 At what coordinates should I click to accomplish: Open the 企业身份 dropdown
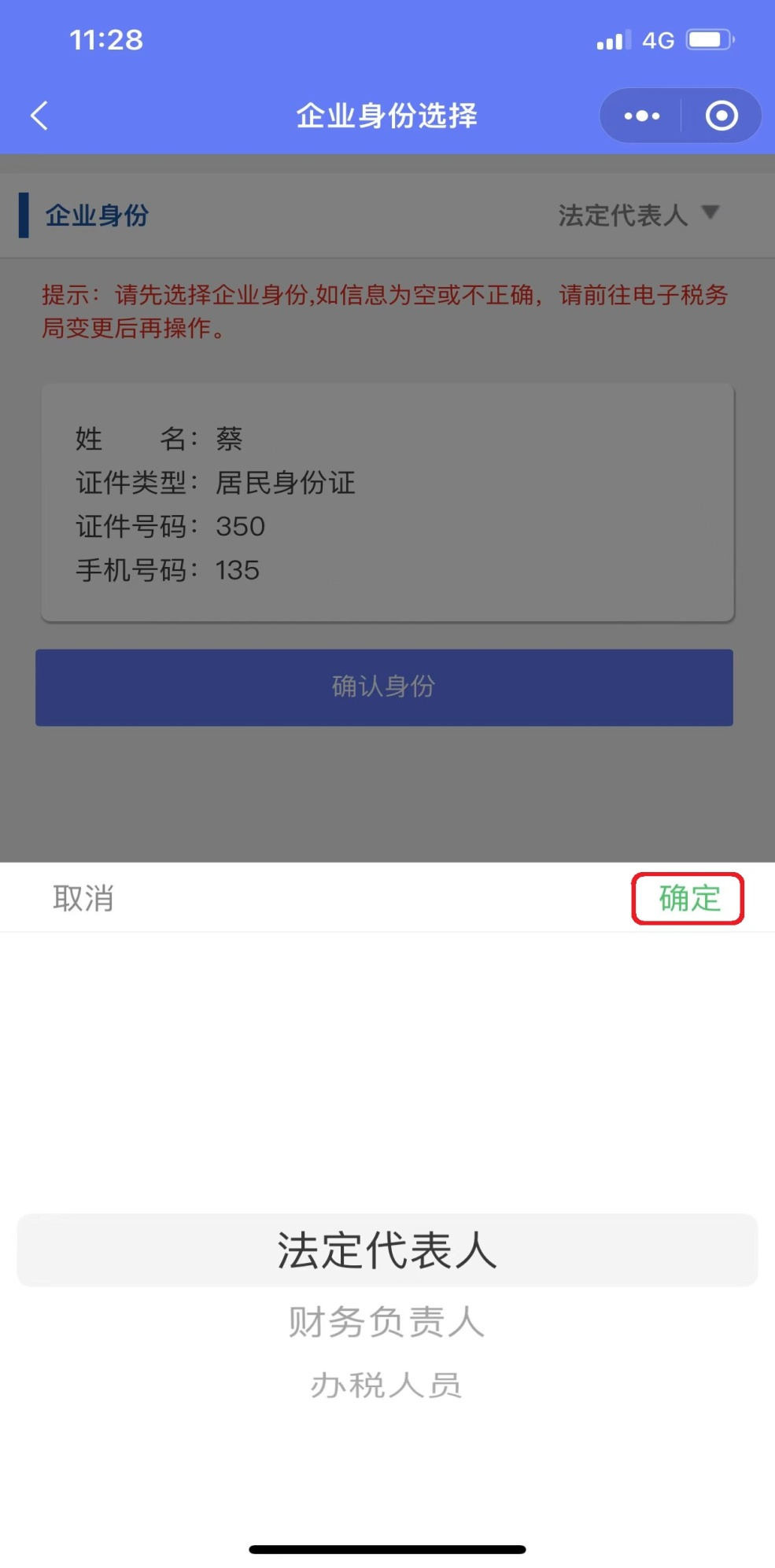pos(639,215)
